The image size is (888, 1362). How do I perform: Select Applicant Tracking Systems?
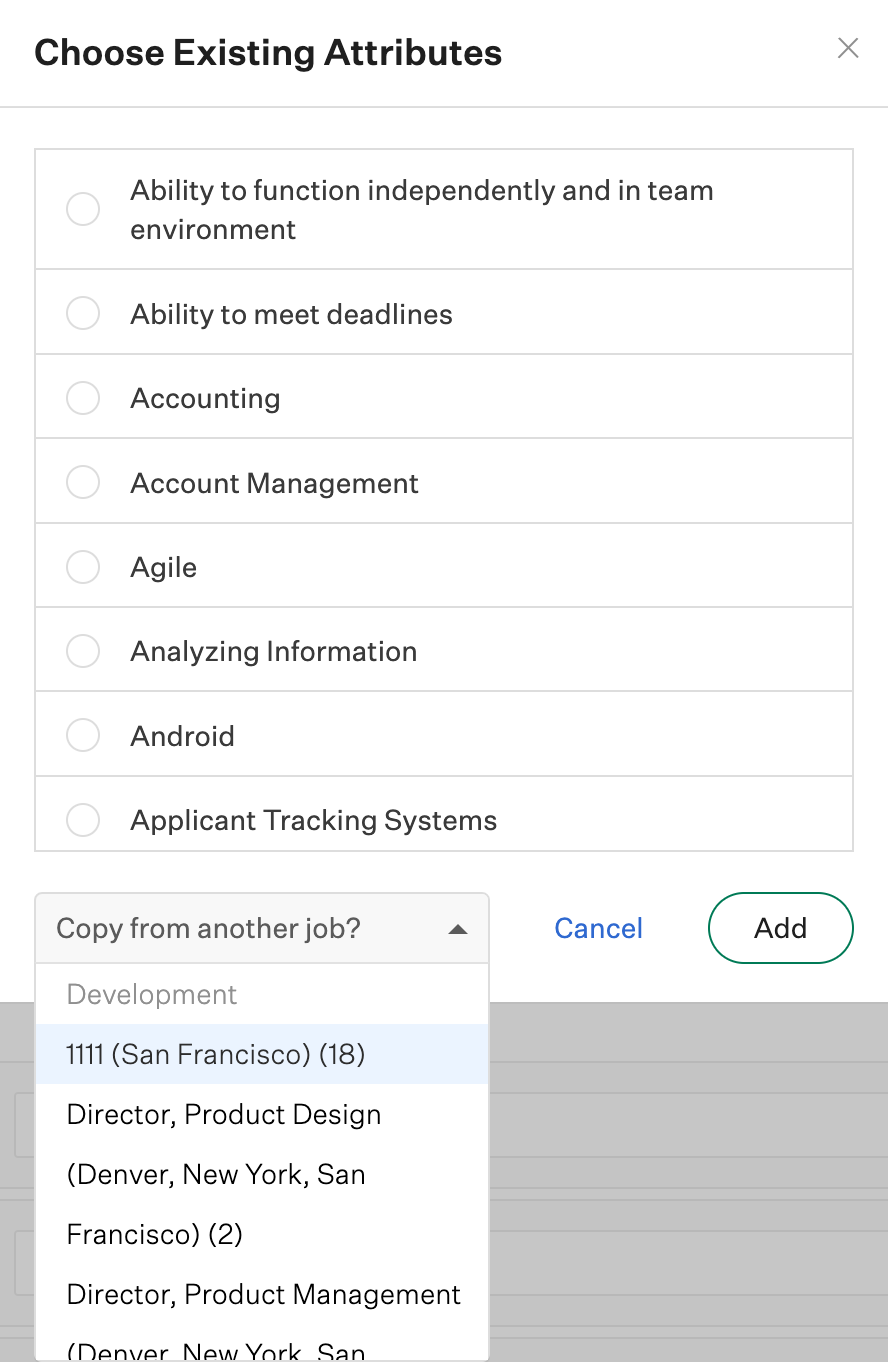[83, 819]
